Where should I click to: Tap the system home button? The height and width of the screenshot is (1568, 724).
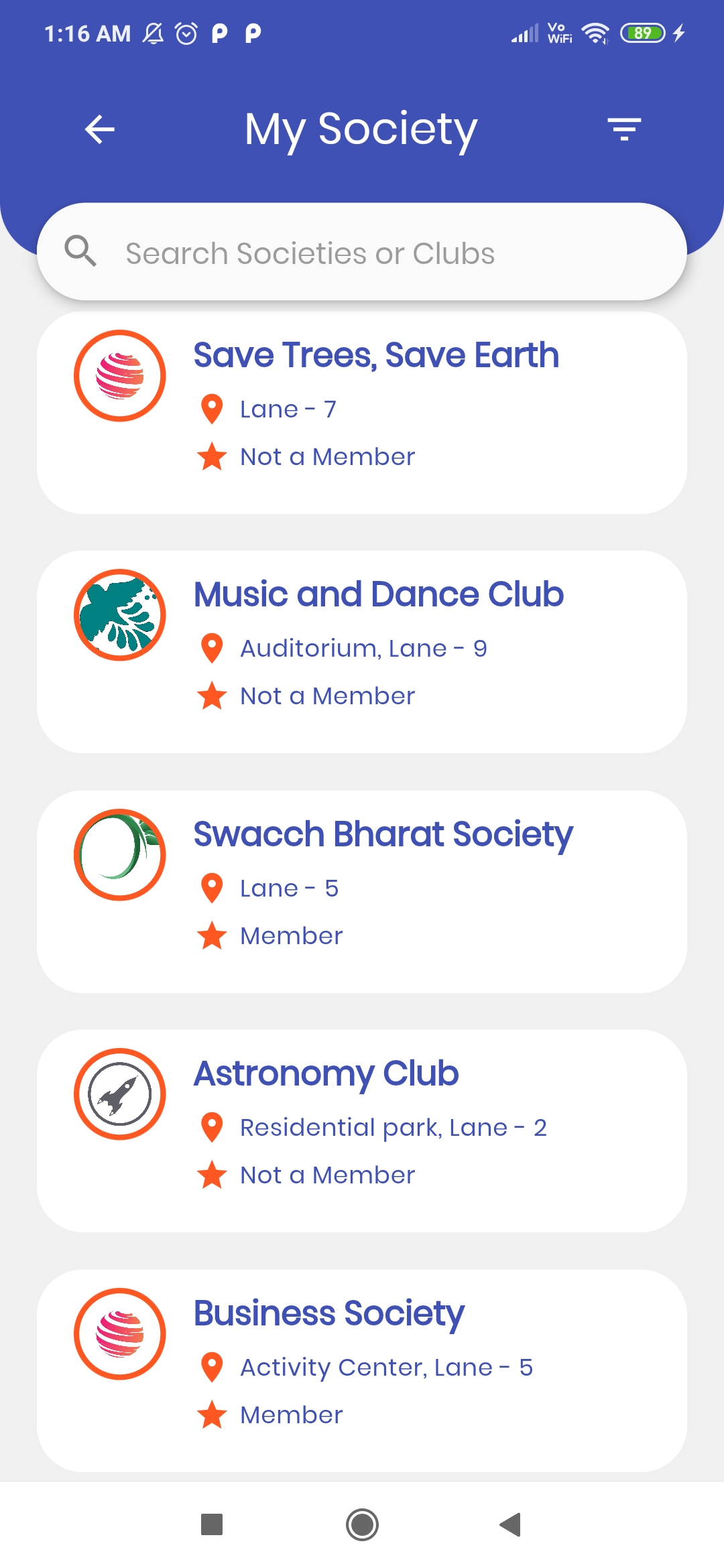362,1524
